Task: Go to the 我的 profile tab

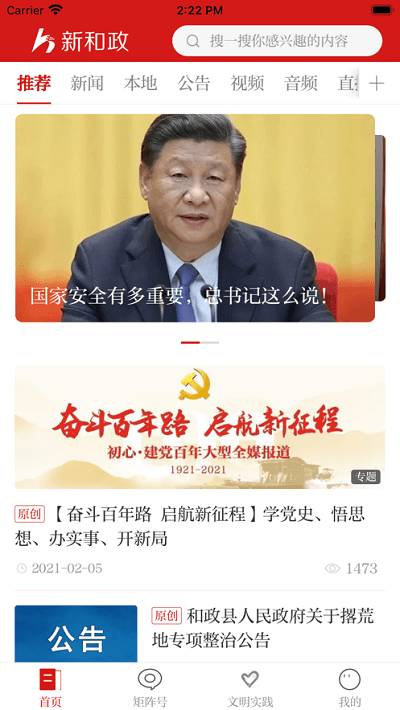Action: [x=350, y=687]
